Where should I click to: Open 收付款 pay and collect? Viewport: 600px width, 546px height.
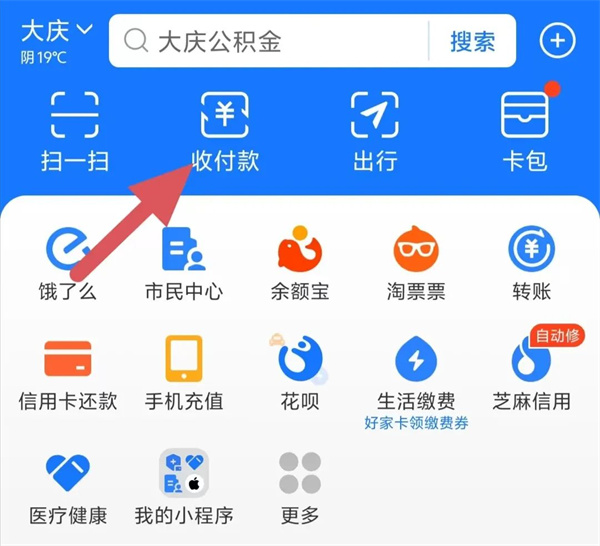click(x=225, y=130)
